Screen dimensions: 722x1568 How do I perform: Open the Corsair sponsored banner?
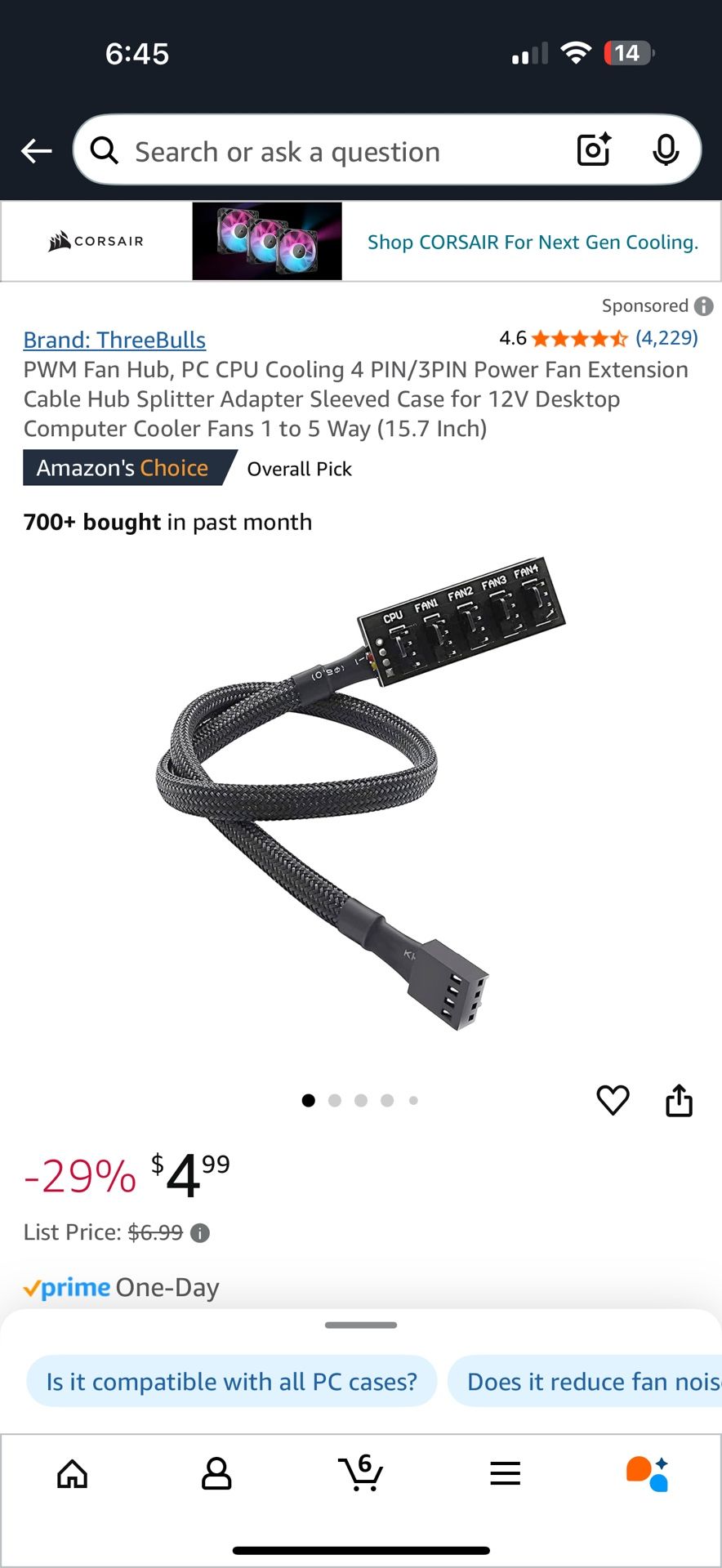(x=361, y=242)
